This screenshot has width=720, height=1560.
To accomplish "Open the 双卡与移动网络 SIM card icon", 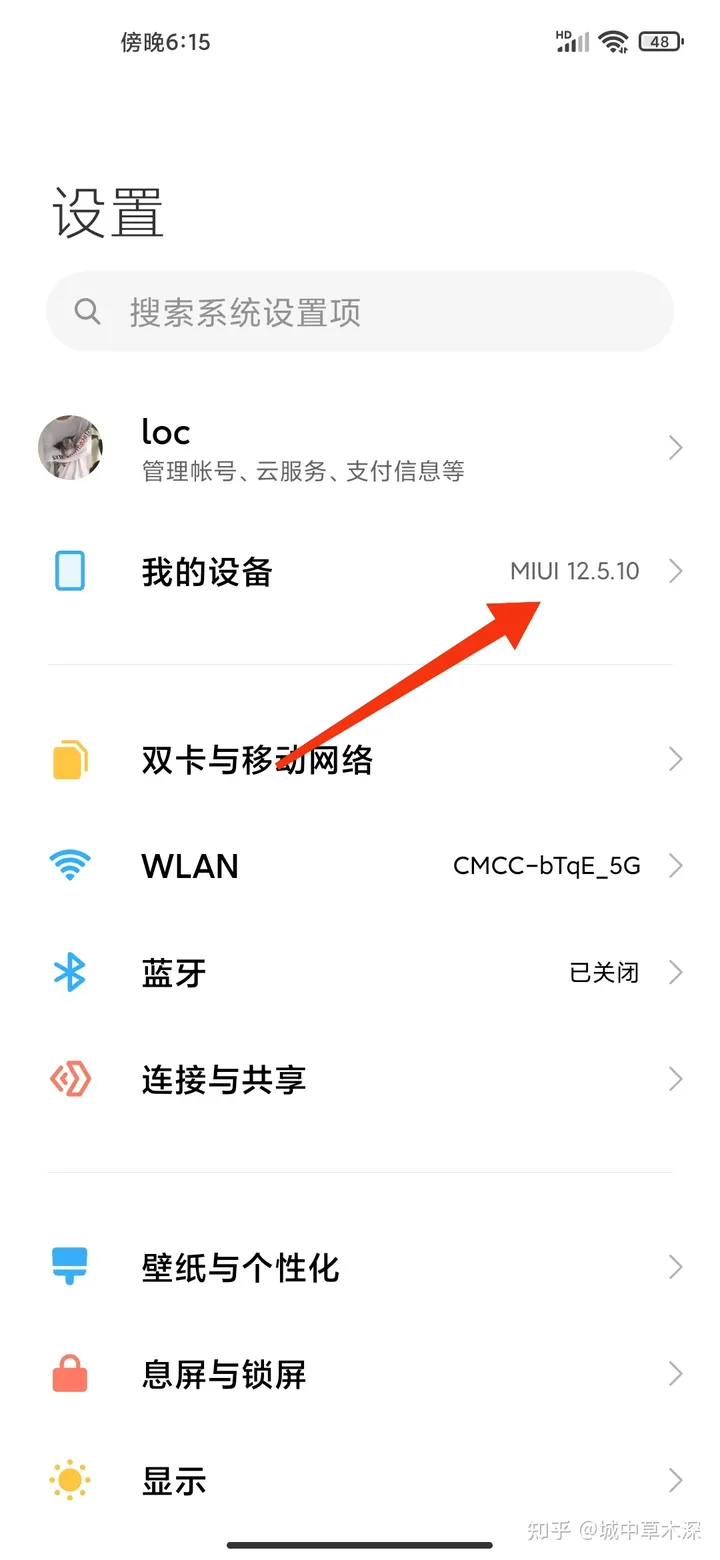I will (69, 759).
